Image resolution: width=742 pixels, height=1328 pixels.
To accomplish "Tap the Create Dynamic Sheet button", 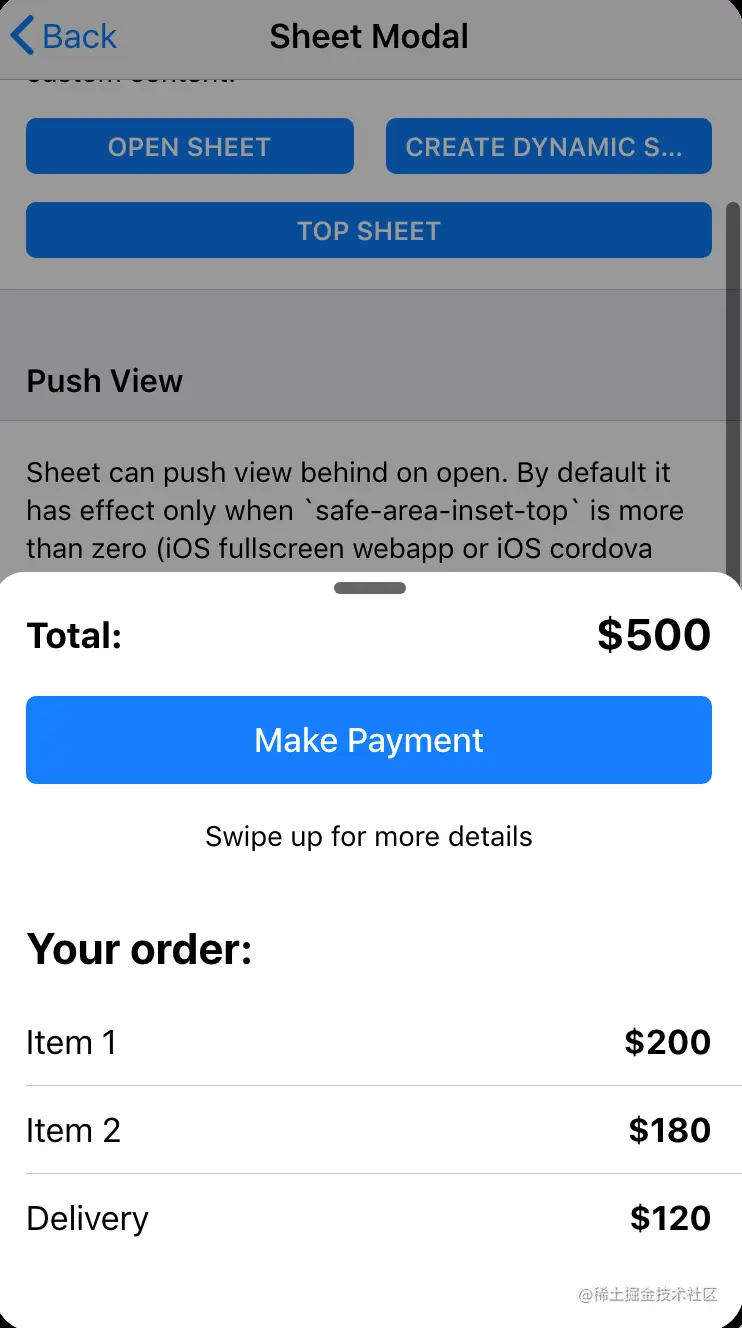I will click(x=548, y=147).
